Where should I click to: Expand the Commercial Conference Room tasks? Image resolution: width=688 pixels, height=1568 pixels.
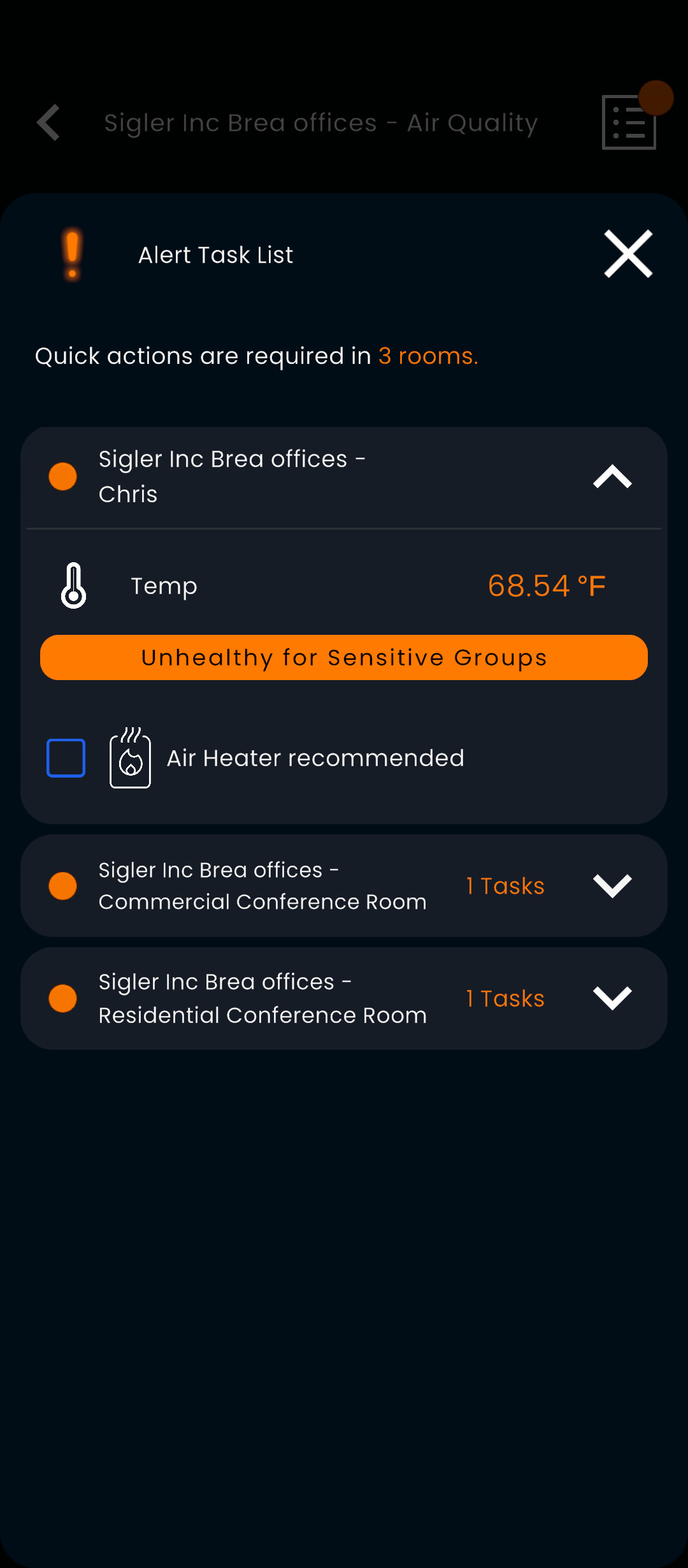612,885
